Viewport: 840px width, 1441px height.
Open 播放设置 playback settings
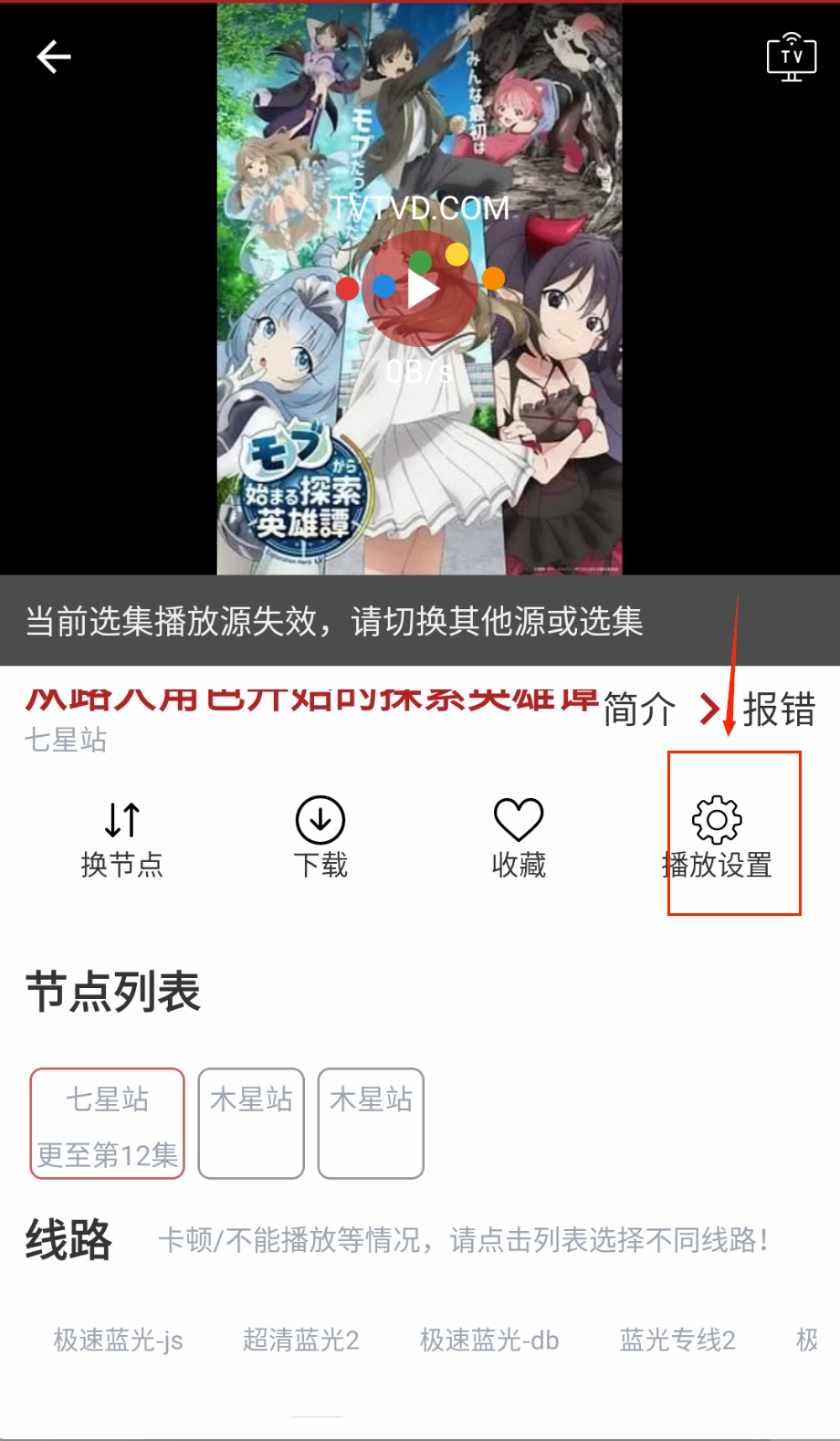(718, 838)
